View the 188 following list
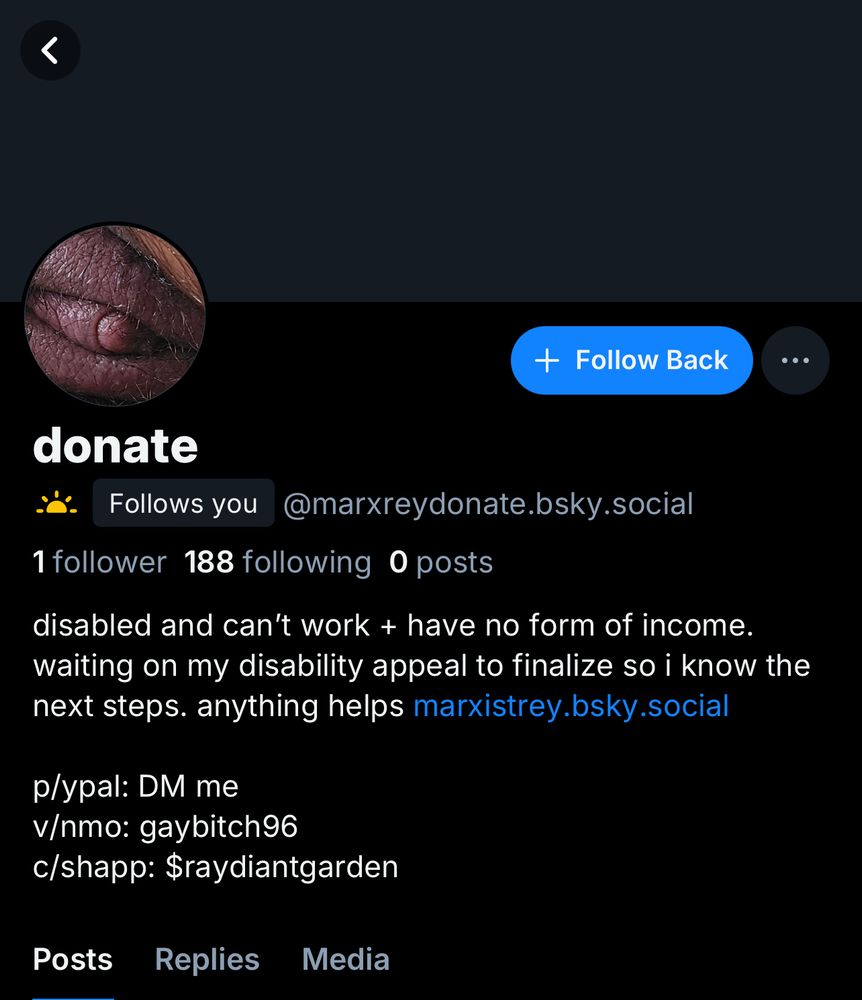The width and height of the screenshot is (862, 1000). 277,562
